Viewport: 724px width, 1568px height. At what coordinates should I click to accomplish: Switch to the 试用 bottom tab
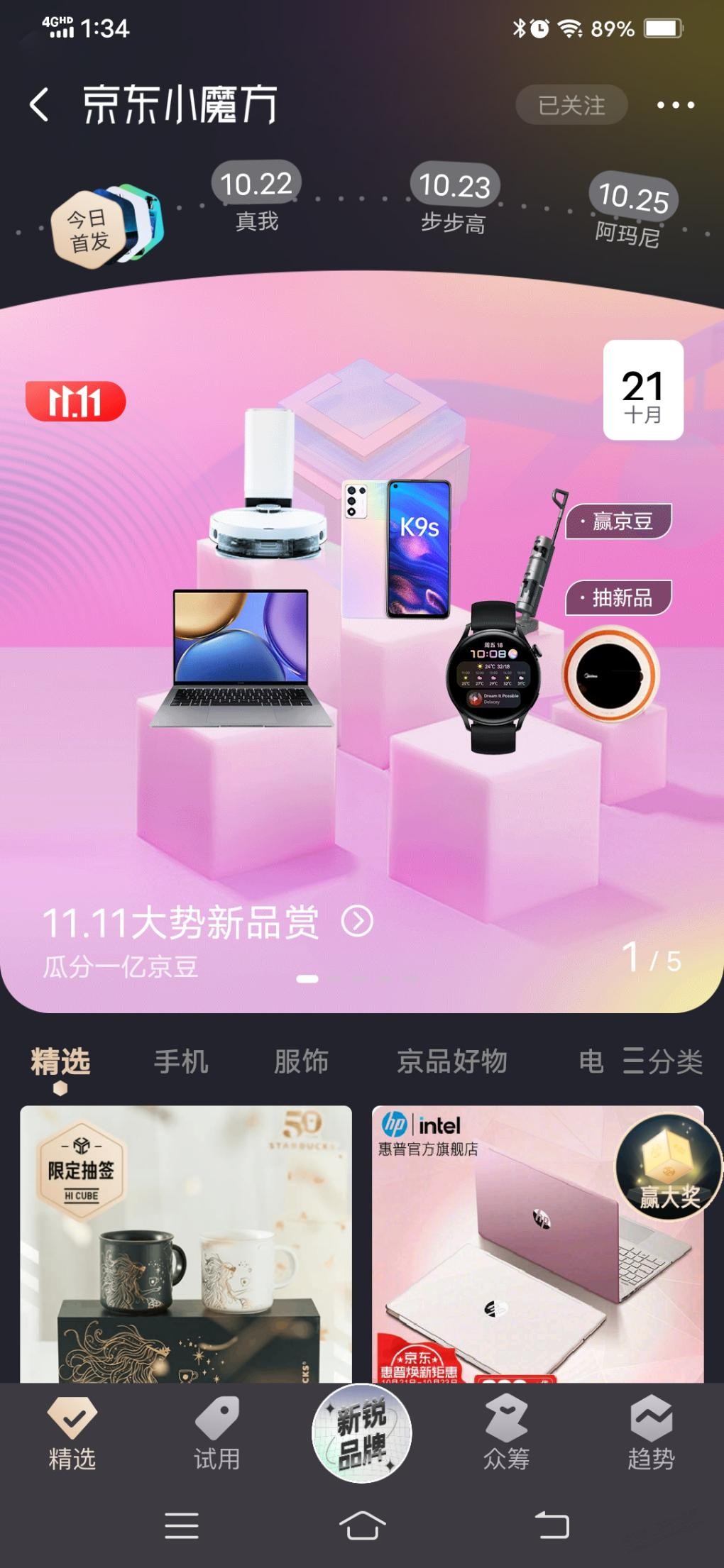(216, 1432)
